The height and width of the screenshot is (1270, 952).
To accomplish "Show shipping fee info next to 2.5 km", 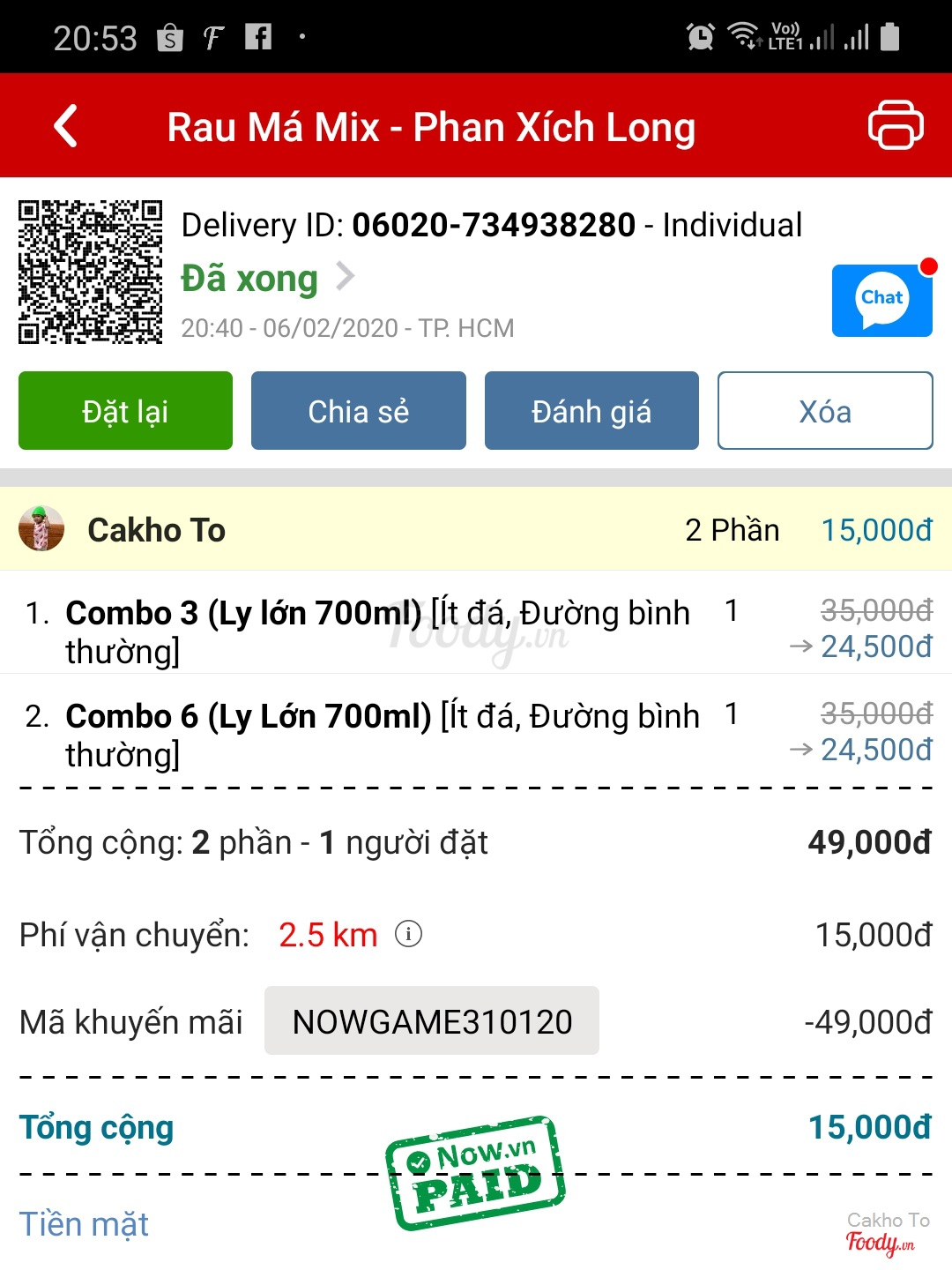I will (408, 934).
